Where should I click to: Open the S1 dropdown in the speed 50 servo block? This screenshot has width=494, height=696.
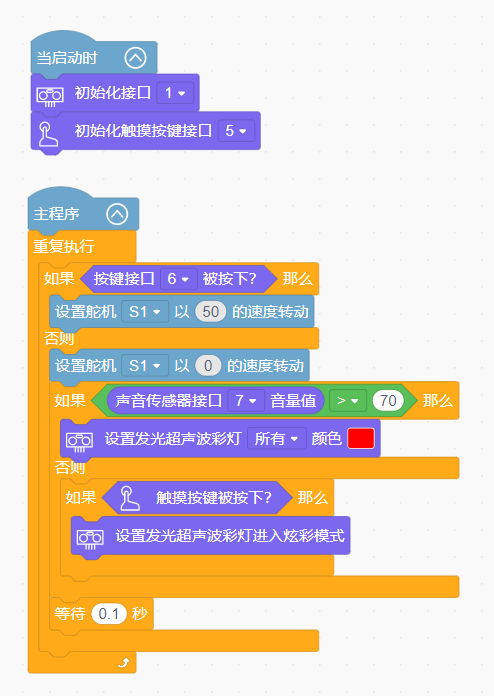point(145,312)
